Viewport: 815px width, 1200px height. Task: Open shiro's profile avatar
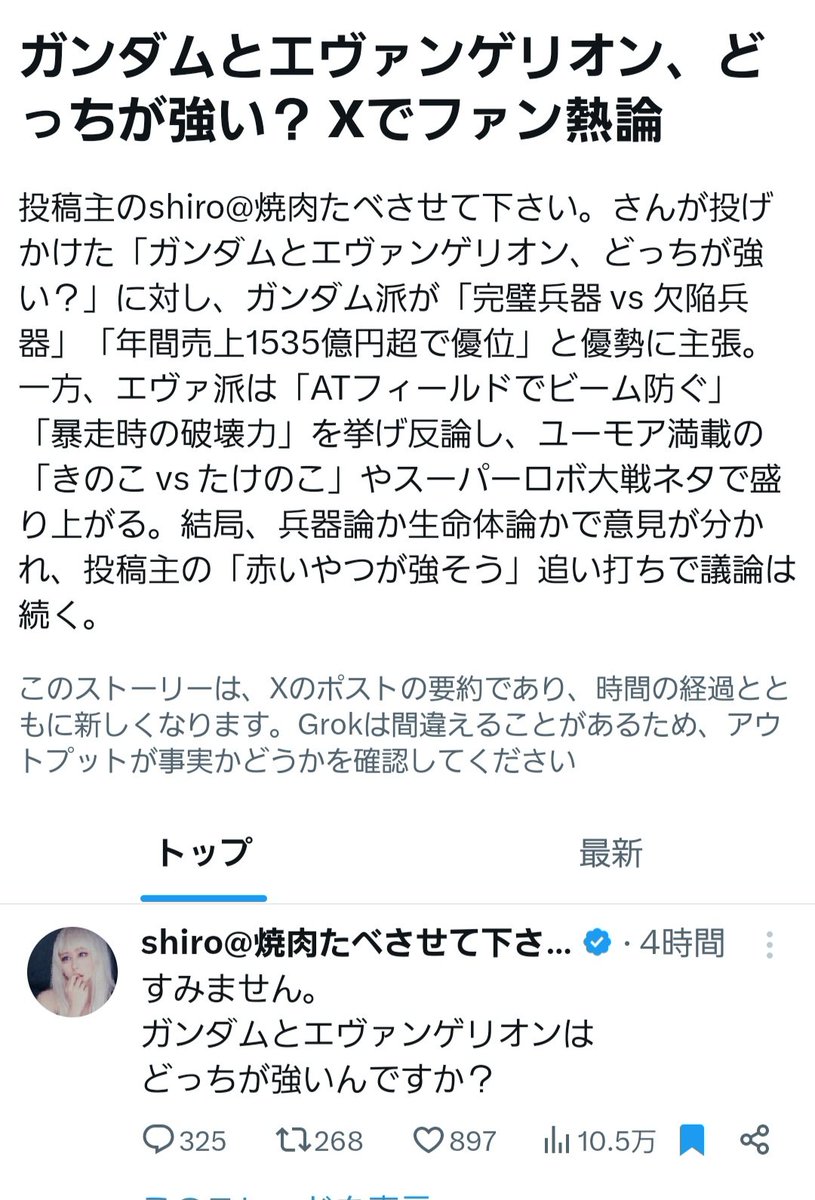[70, 971]
